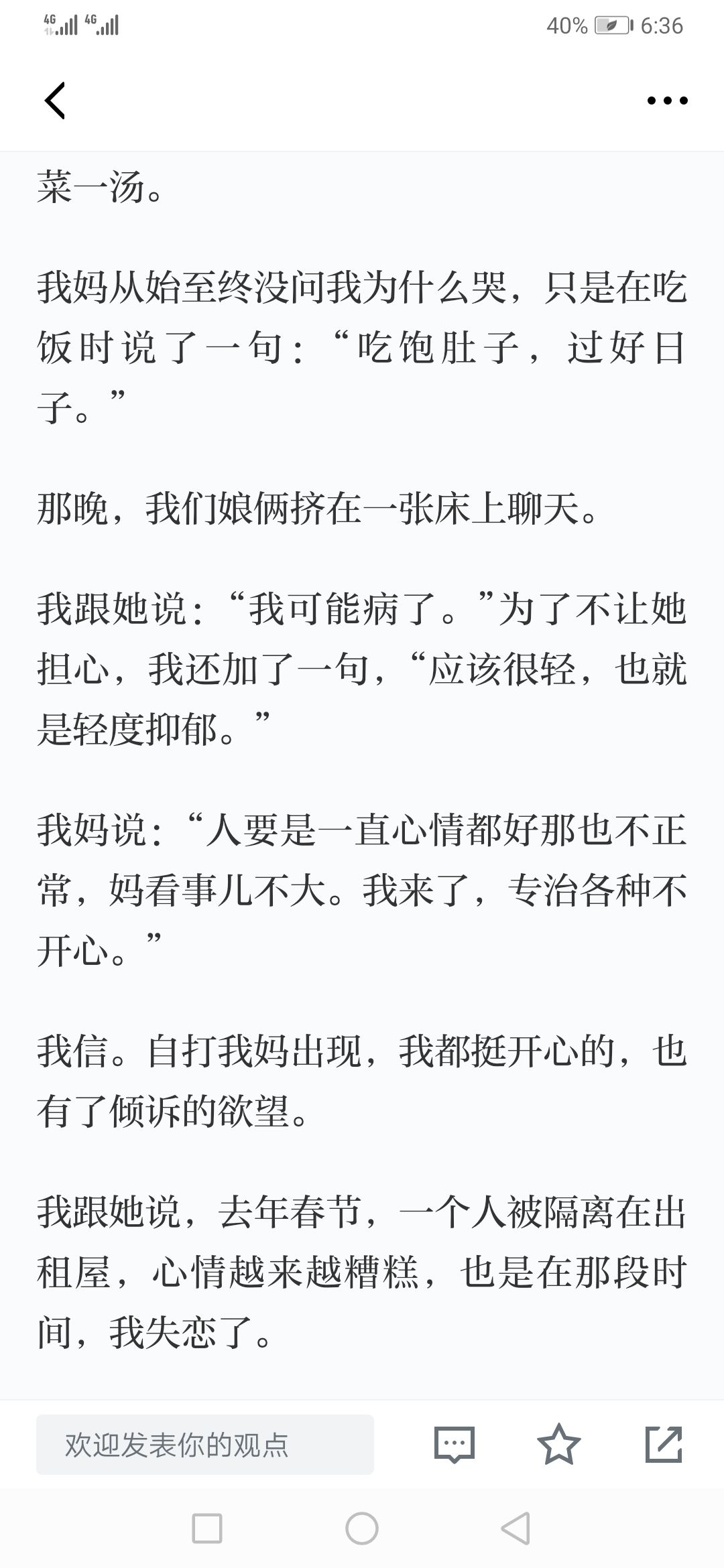Open the three-dot overflow menu
This screenshot has height=1568, width=724.
(667, 101)
